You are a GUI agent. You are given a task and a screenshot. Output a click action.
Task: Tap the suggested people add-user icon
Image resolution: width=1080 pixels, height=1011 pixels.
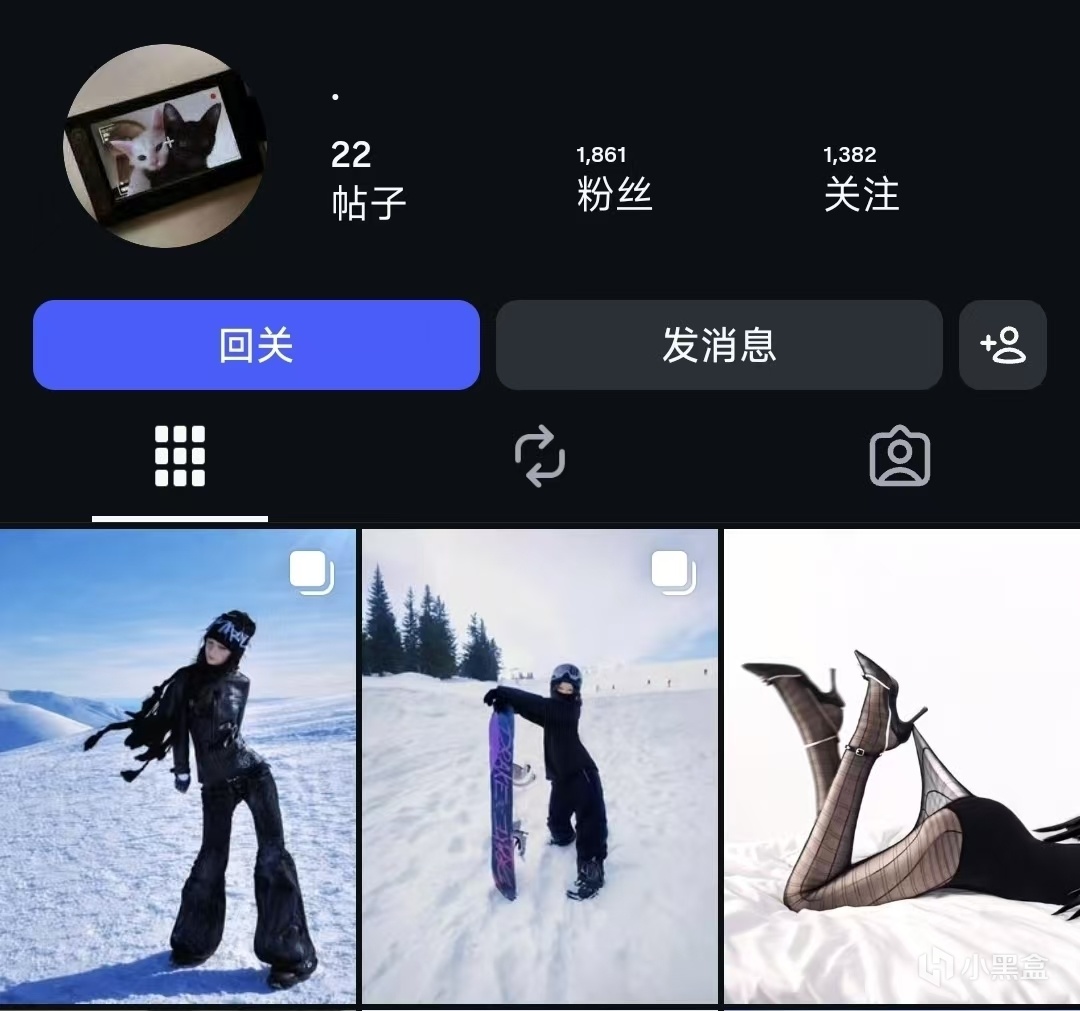[x=1002, y=345]
